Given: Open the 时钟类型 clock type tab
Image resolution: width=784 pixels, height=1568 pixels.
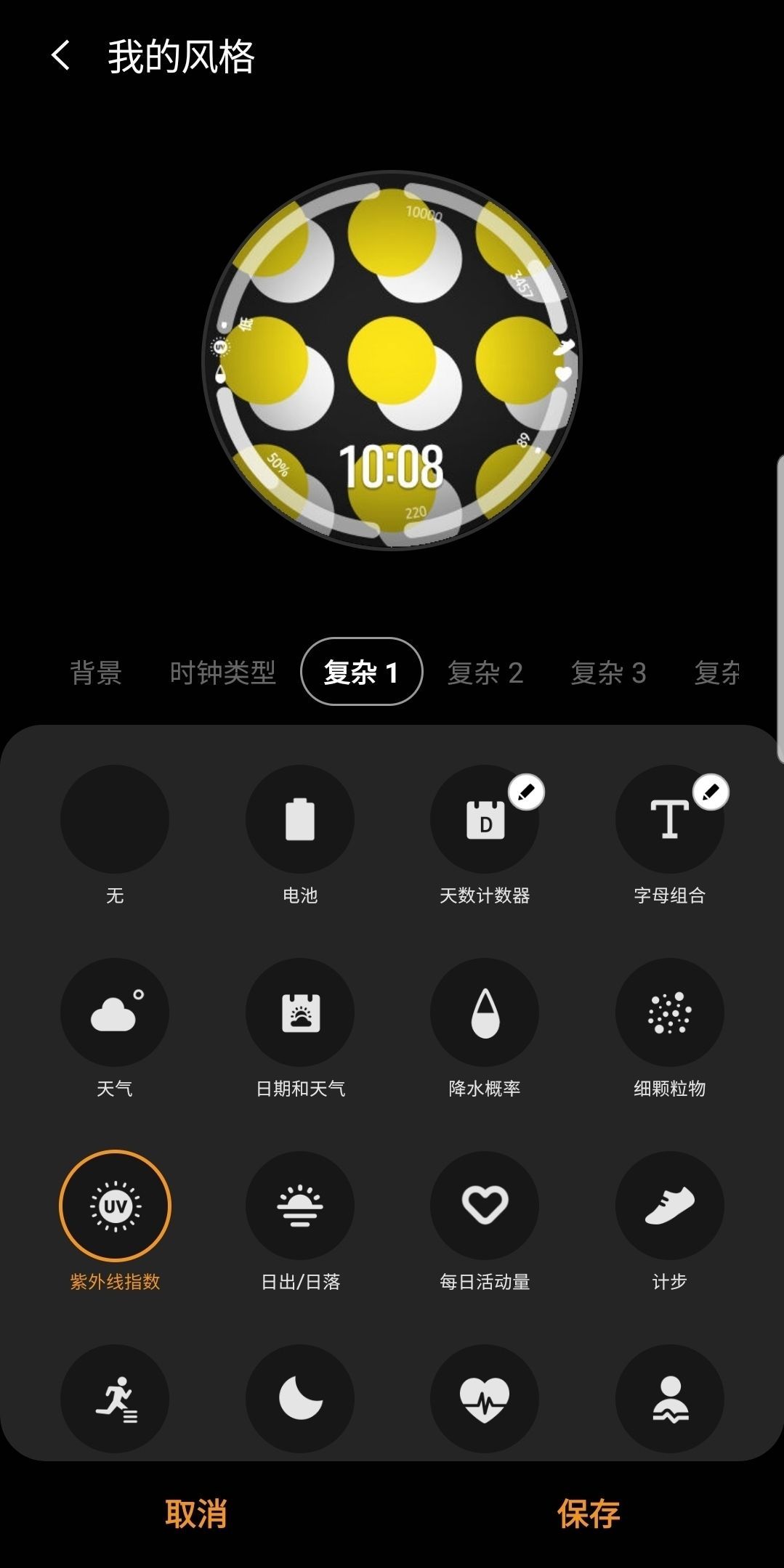Looking at the screenshot, I should 222,673.
